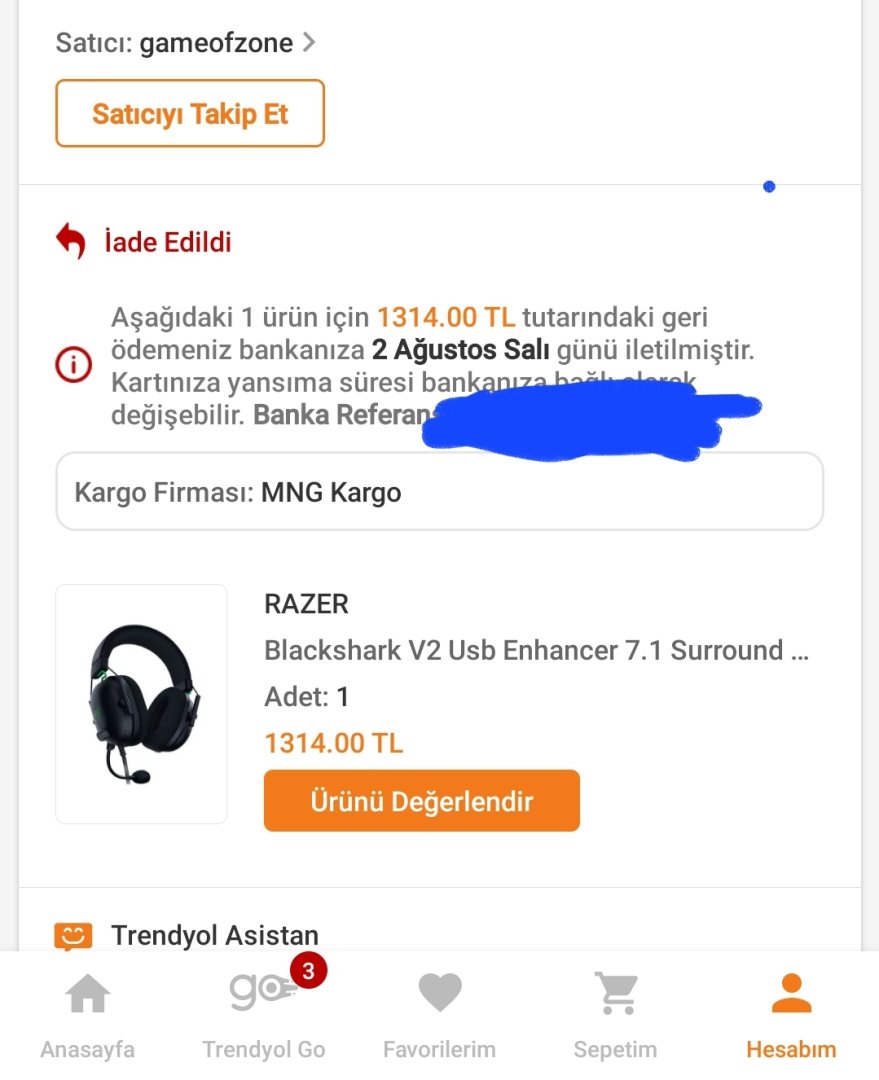Screen dimensions: 879x1080
Task: Tap the Satıcıyı Takip Et button
Action: click(x=190, y=114)
